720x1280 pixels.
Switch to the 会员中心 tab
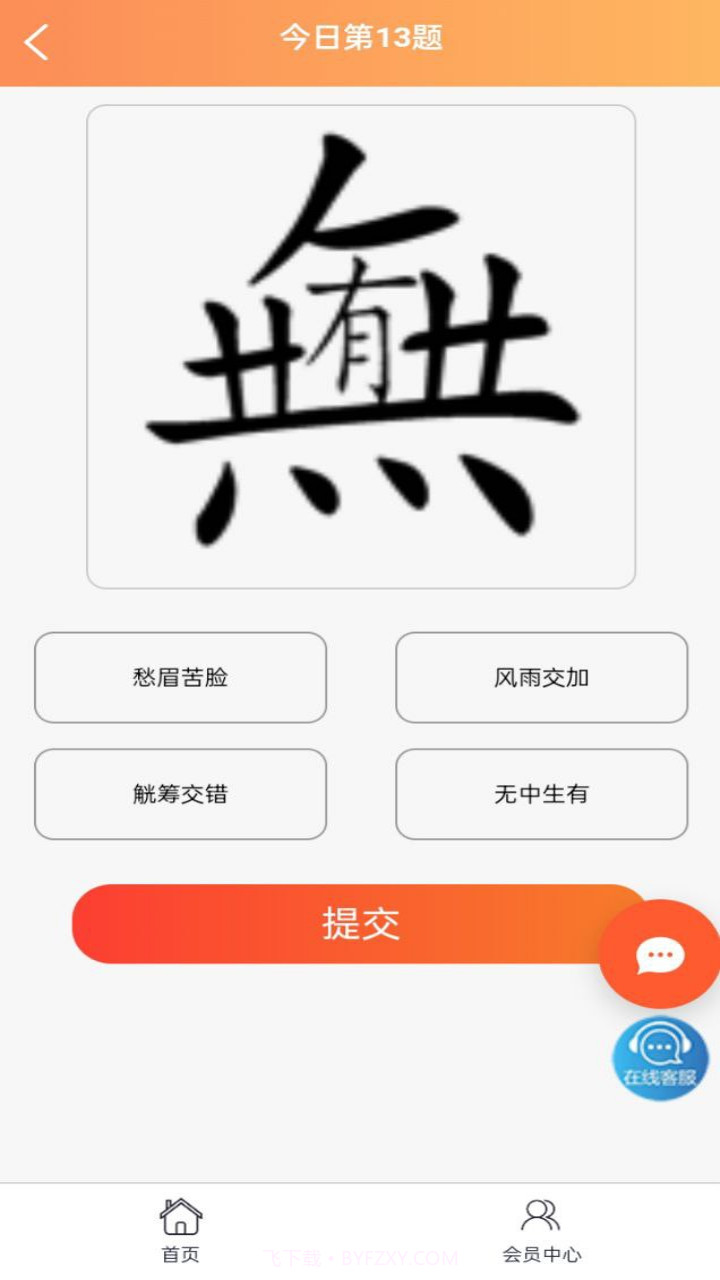click(x=540, y=1230)
